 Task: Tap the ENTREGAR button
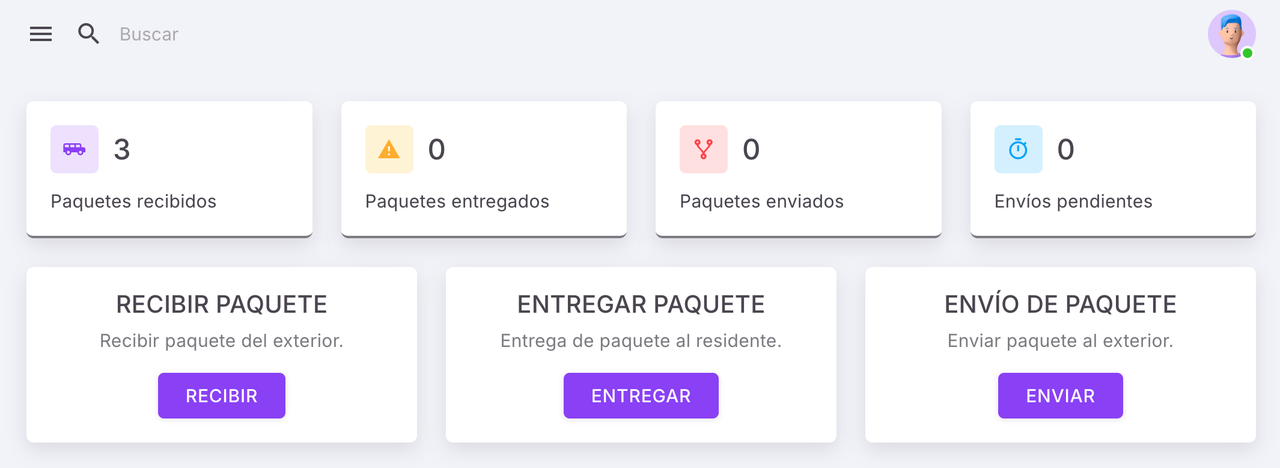[x=641, y=396]
